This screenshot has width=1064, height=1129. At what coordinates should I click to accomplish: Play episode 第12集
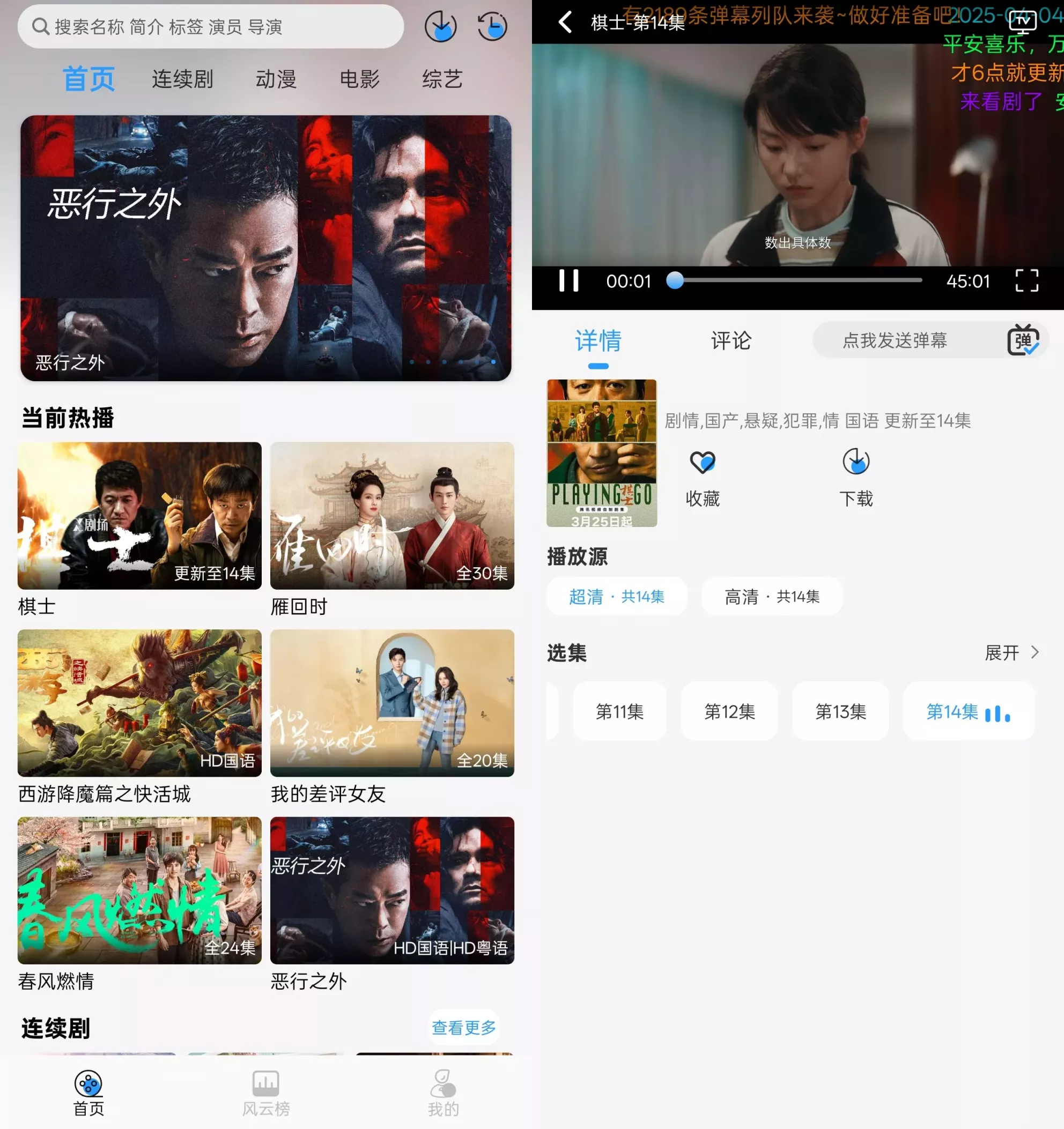pyautogui.click(x=729, y=711)
